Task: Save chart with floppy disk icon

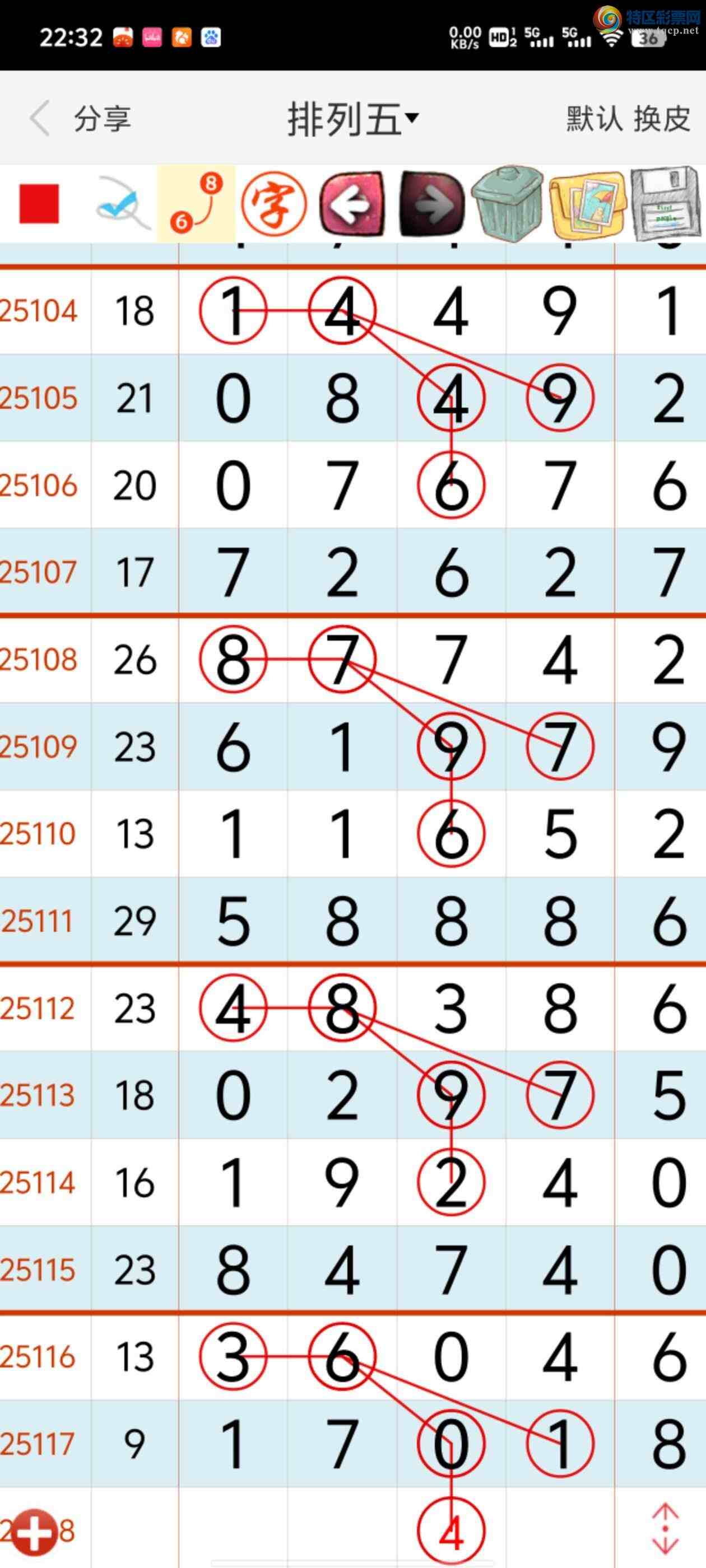Action: coord(665,204)
